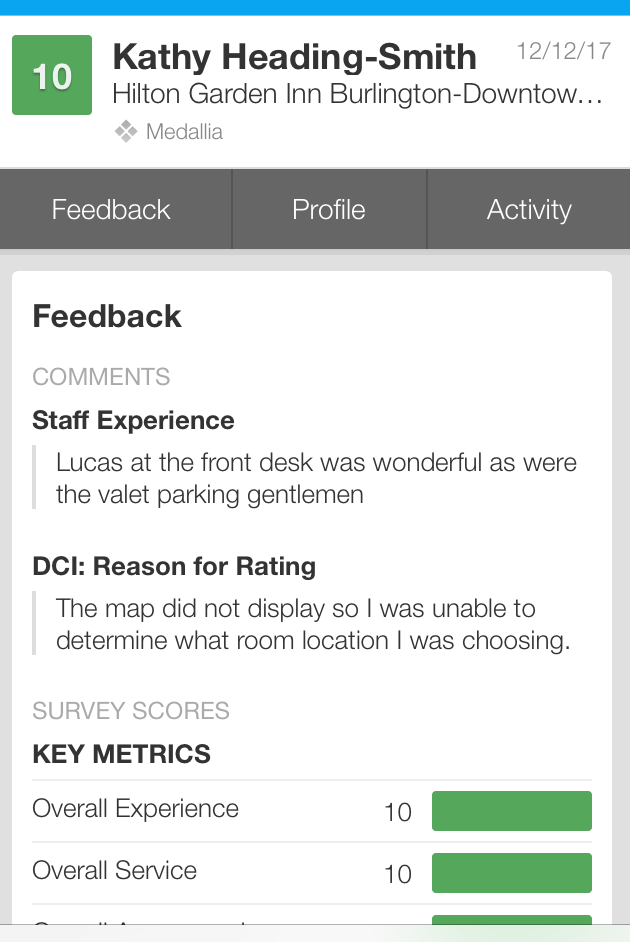The image size is (630, 942).
Task: Switch to the Activity tab
Action: point(529,210)
